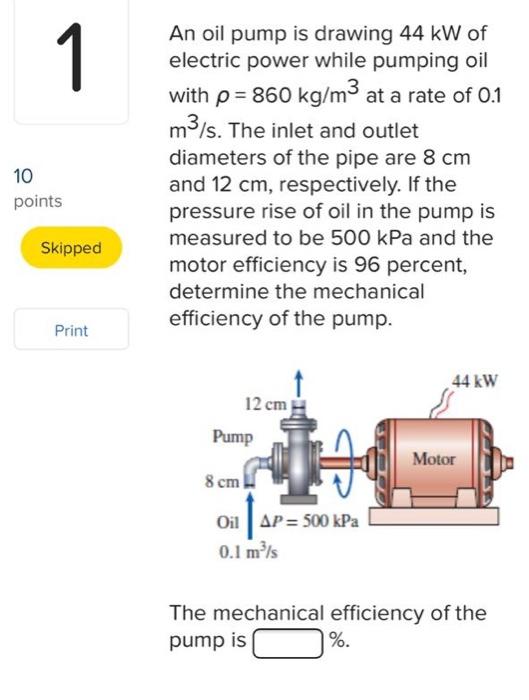The width and height of the screenshot is (529, 700).
Task: Select the question 1 box
Action: coord(71,61)
